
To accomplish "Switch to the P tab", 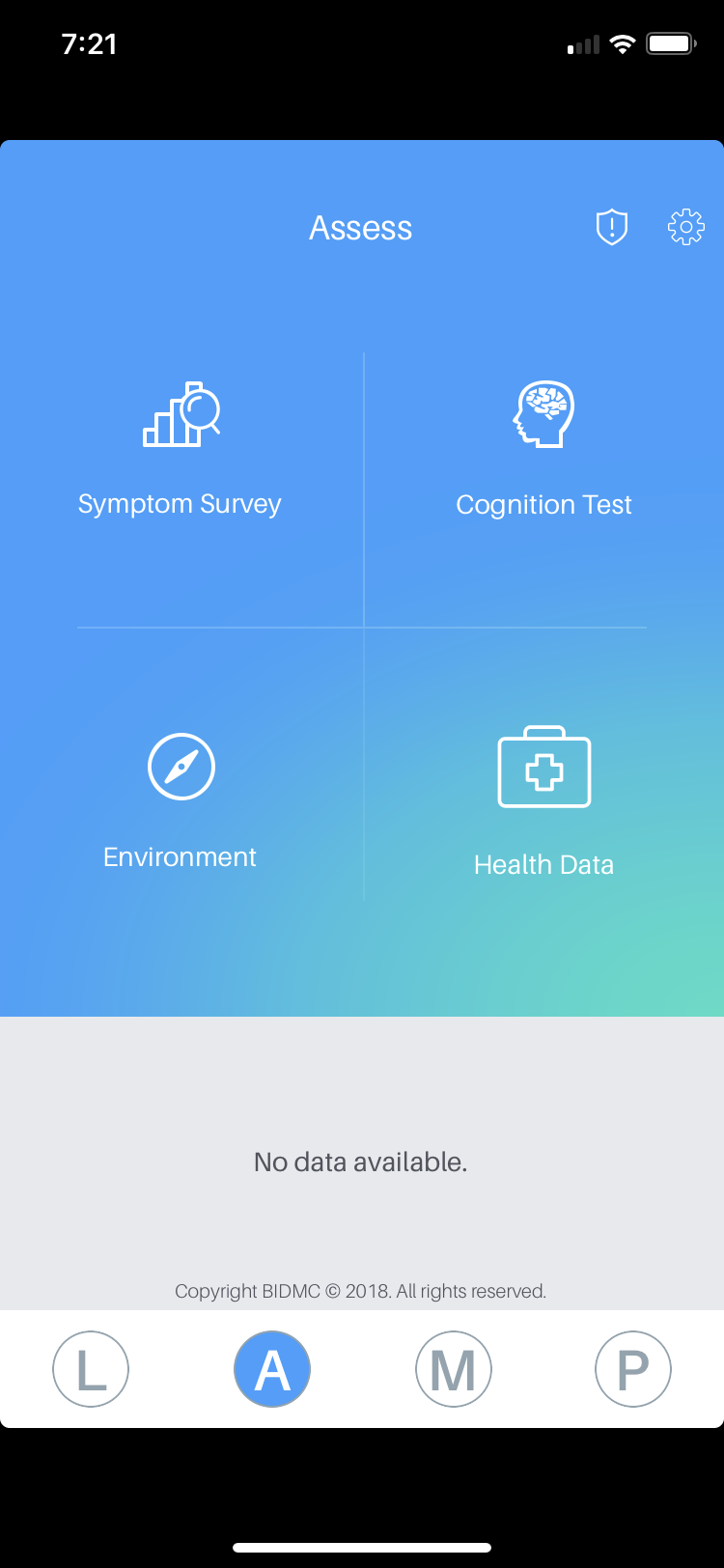I will tap(633, 1368).
